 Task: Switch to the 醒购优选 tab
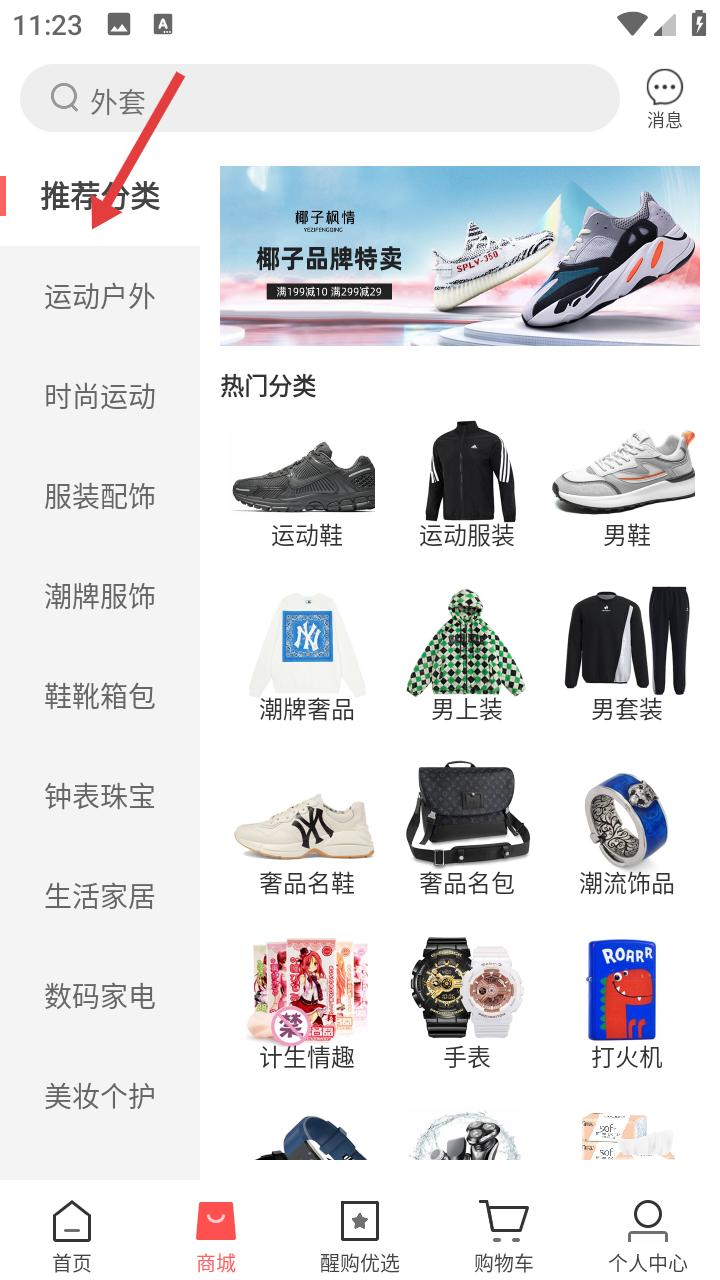coord(359,1236)
